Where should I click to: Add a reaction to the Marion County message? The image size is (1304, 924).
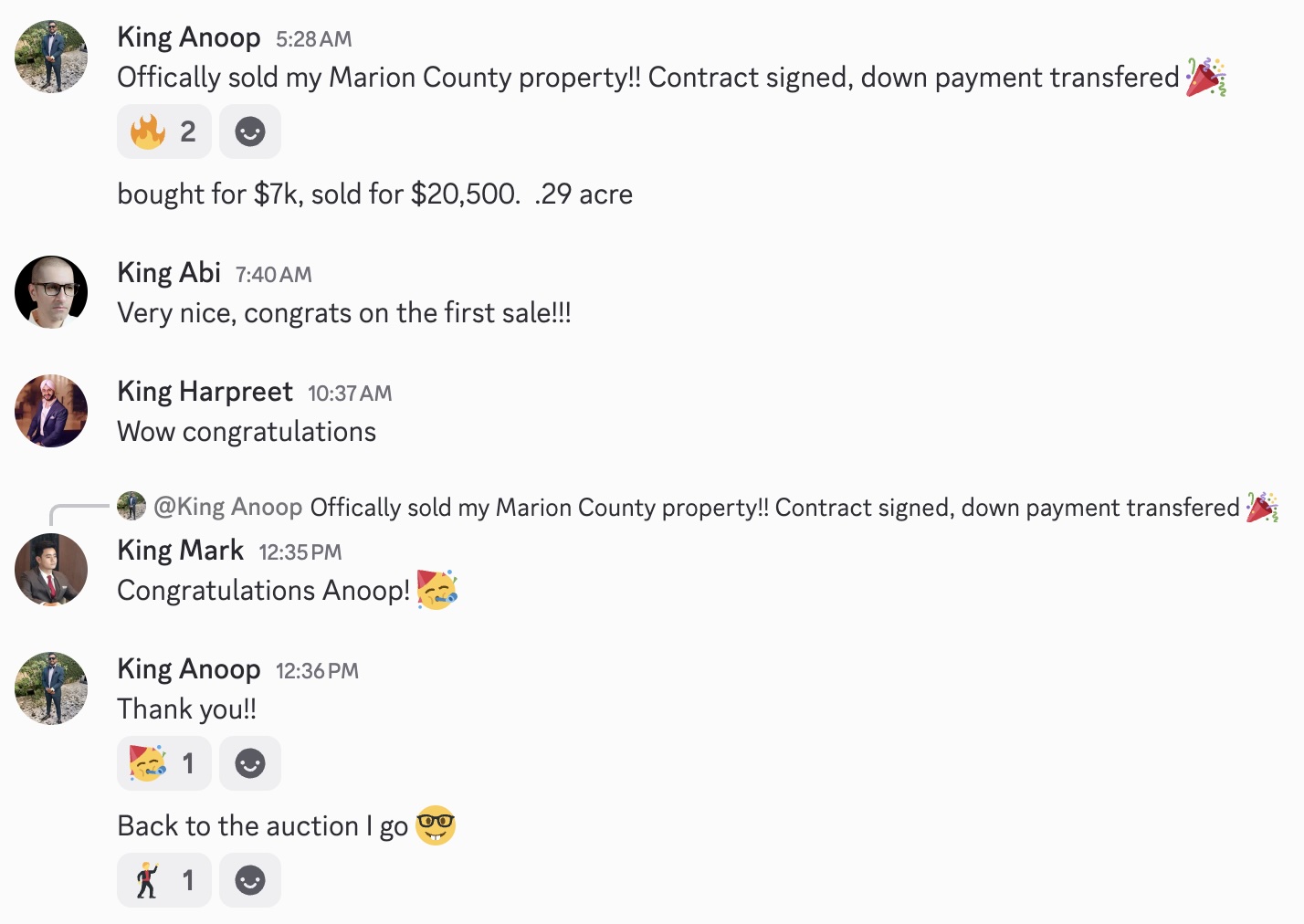click(x=250, y=131)
